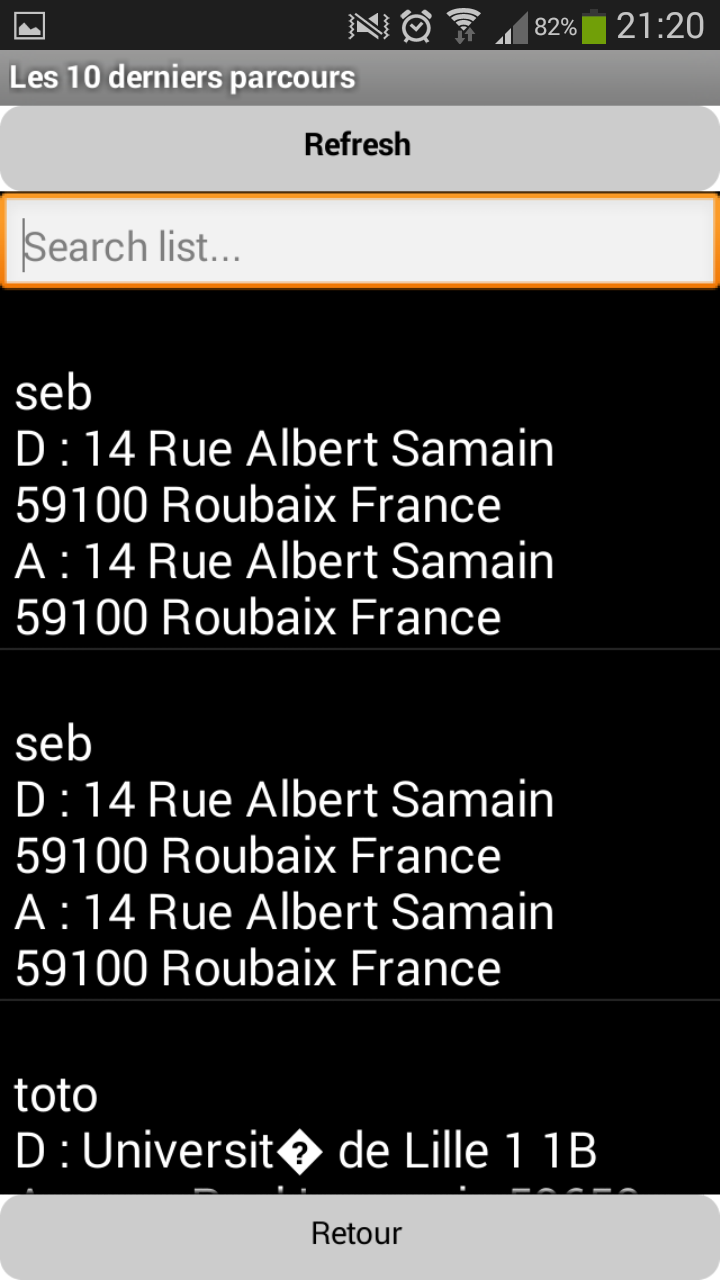Image resolution: width=720 pixels, height=1280 pixels.
Task: Open toto's Université de Lille route
Action: point(360,1098)
